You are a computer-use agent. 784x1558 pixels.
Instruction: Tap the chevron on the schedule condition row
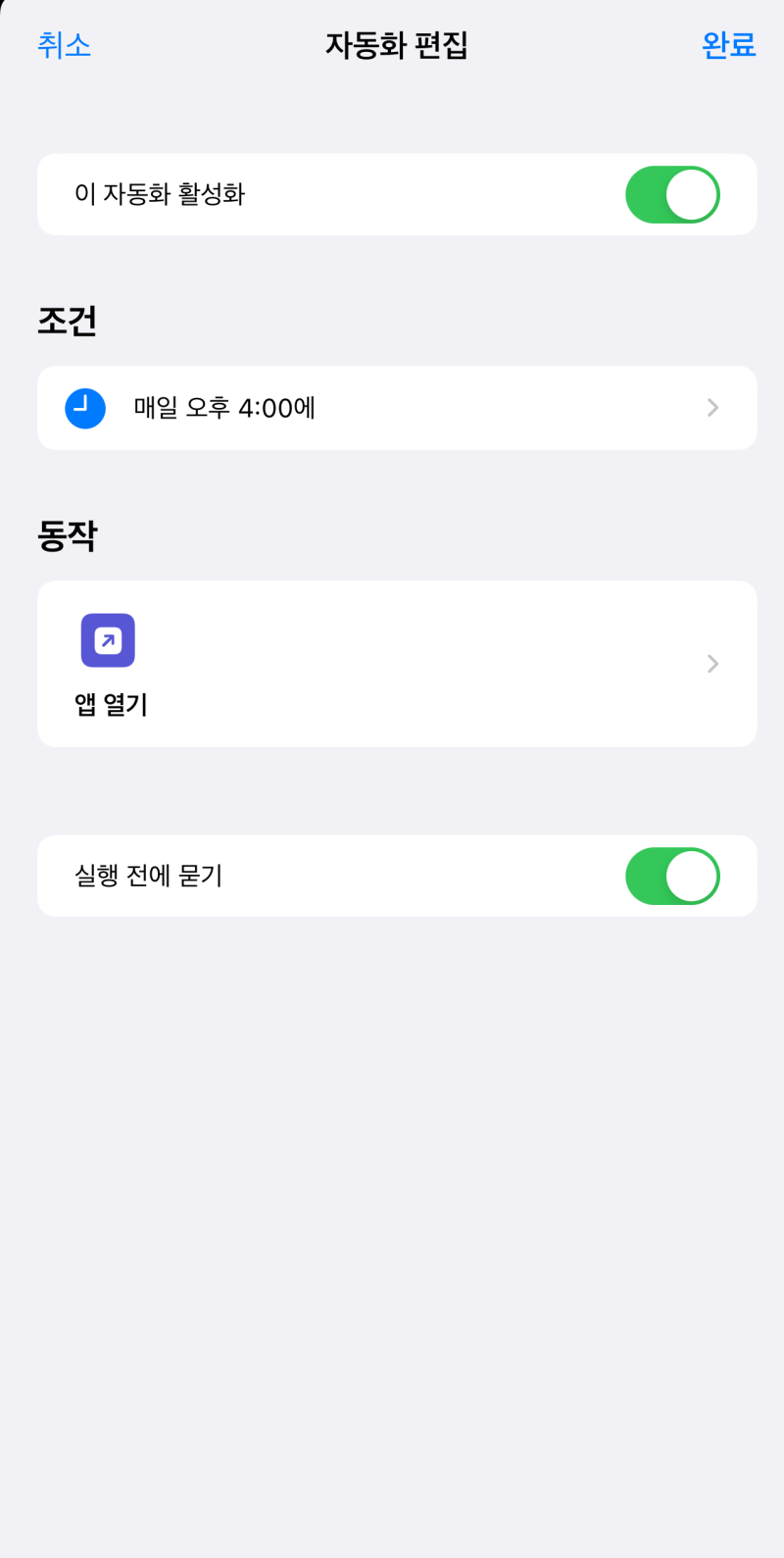tap(712, 408)
